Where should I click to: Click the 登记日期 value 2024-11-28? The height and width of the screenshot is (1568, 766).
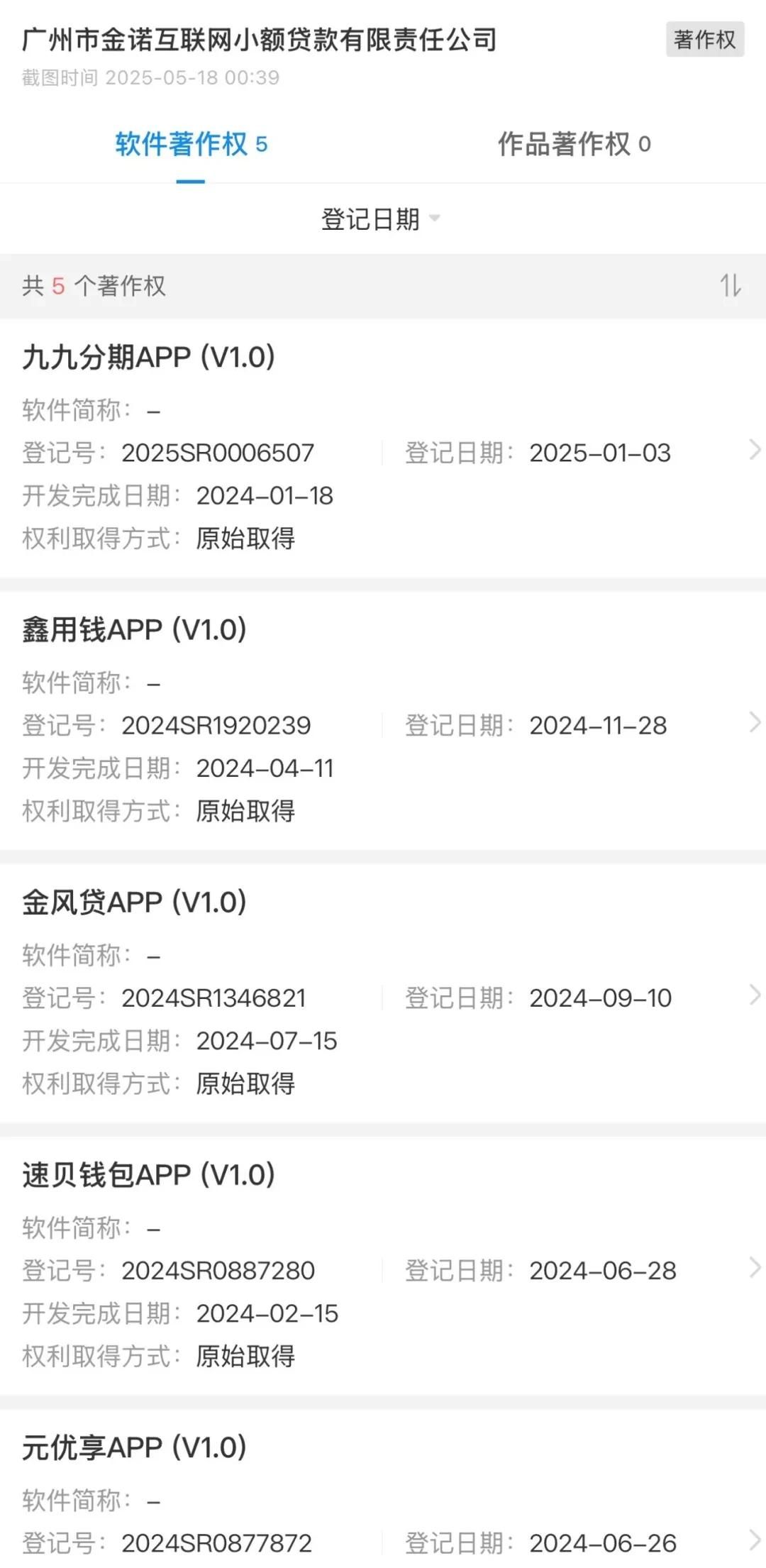coord(599,725)
